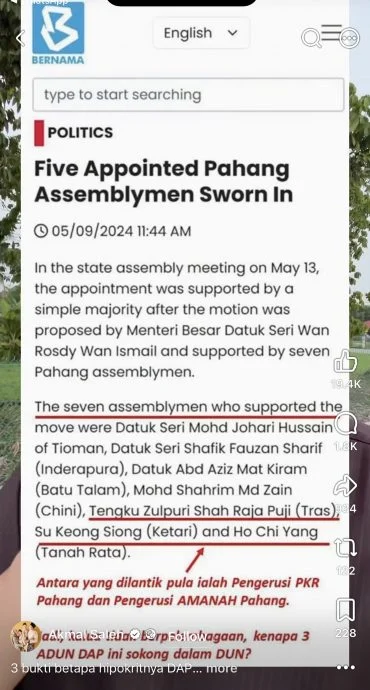Expand the caption with 'more'
The width and height of the screenshot is (370, 690).
(x=221, y=668)
